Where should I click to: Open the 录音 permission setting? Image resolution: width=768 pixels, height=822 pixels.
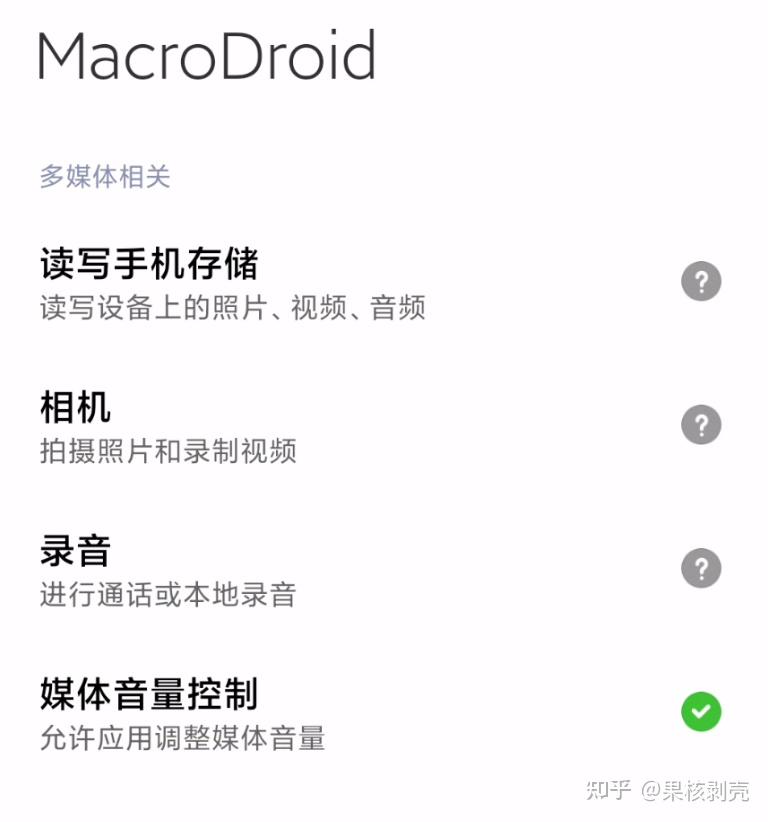(170, 571)
